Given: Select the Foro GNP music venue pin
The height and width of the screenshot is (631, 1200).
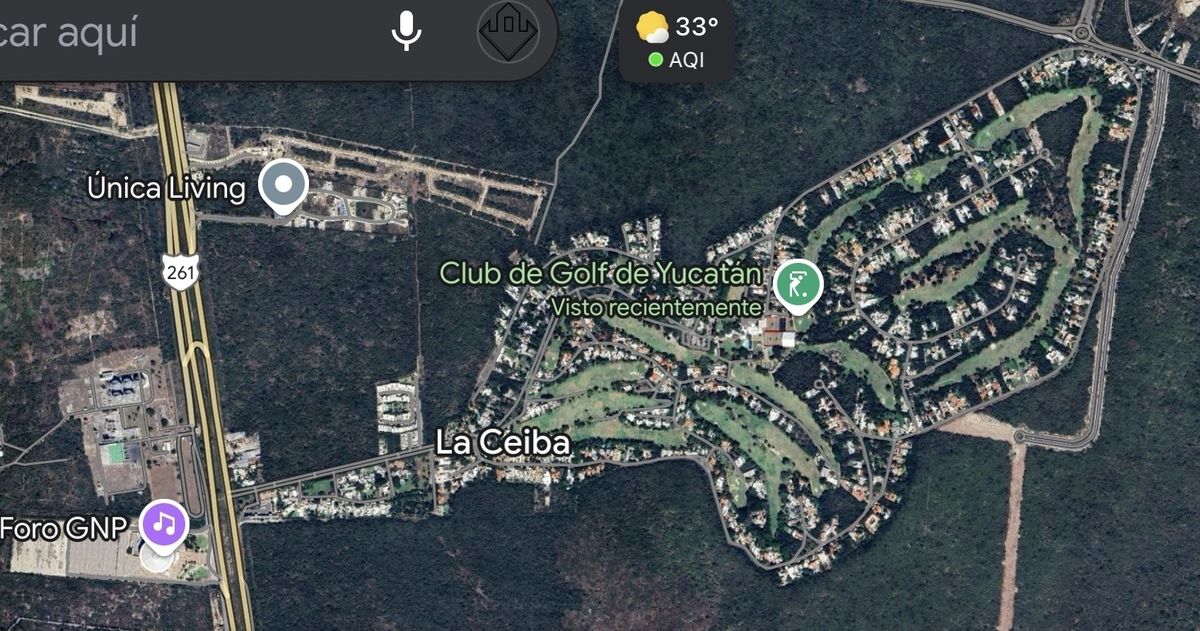Looking at the screenshot, I should click(164, 523).
